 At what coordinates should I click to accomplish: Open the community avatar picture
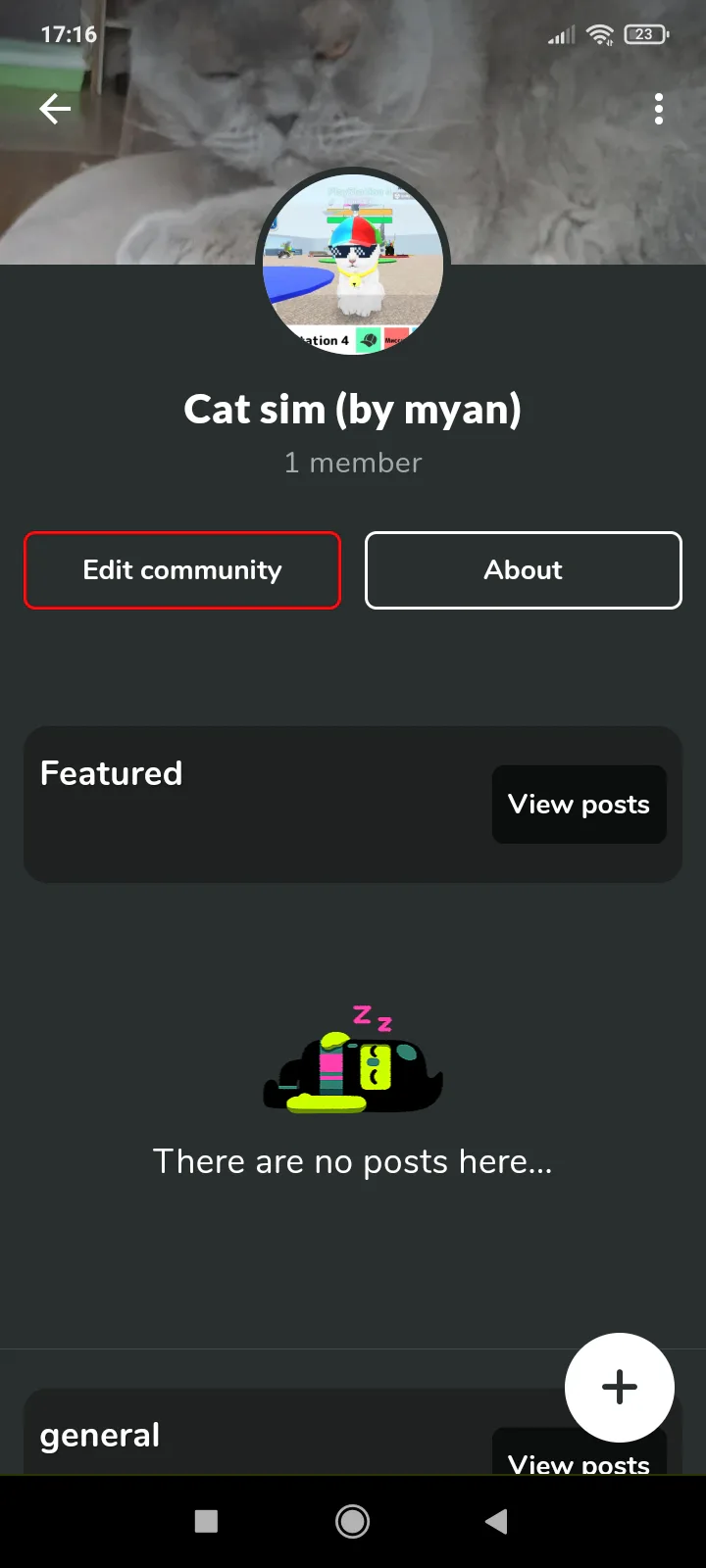[x=353, y=265]
